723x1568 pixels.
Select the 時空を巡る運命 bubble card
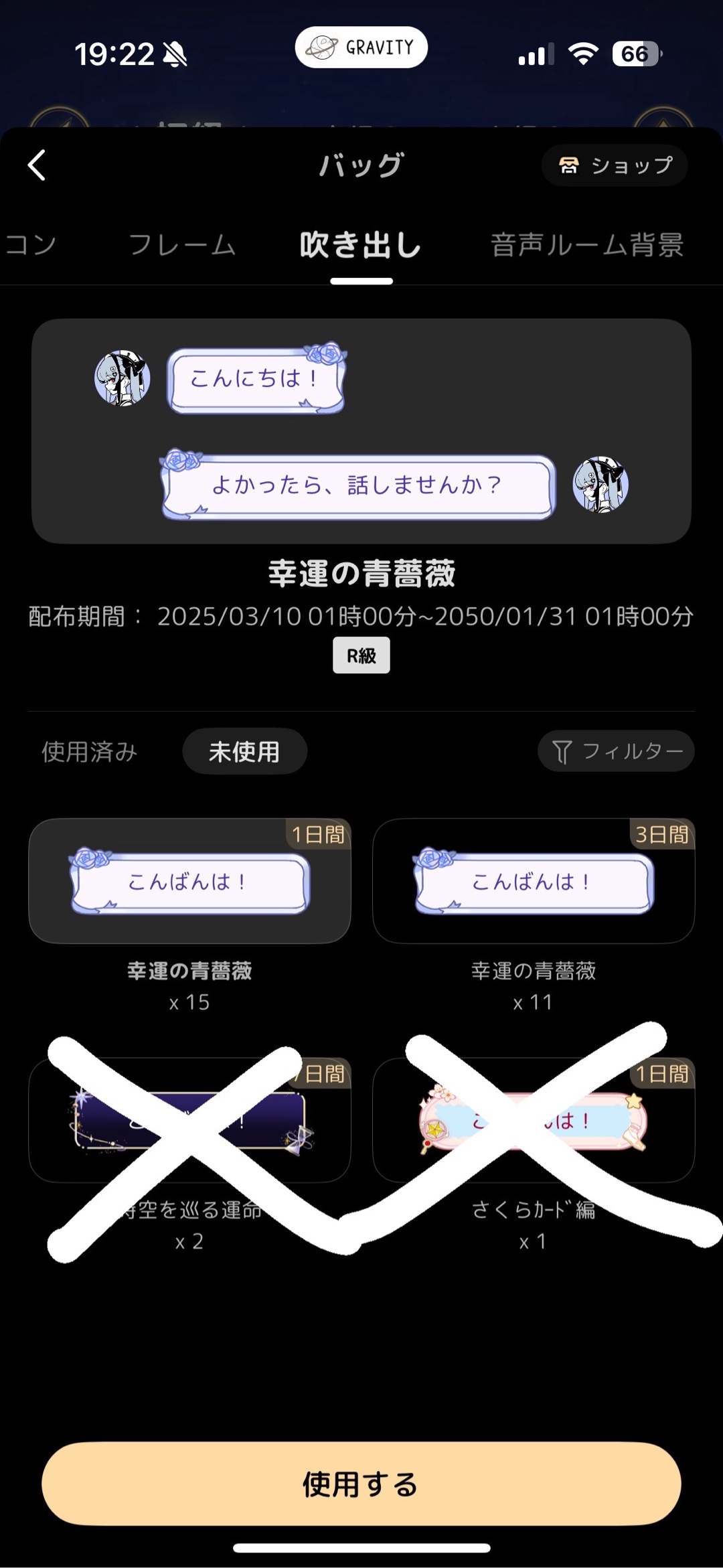point(189,1121)
